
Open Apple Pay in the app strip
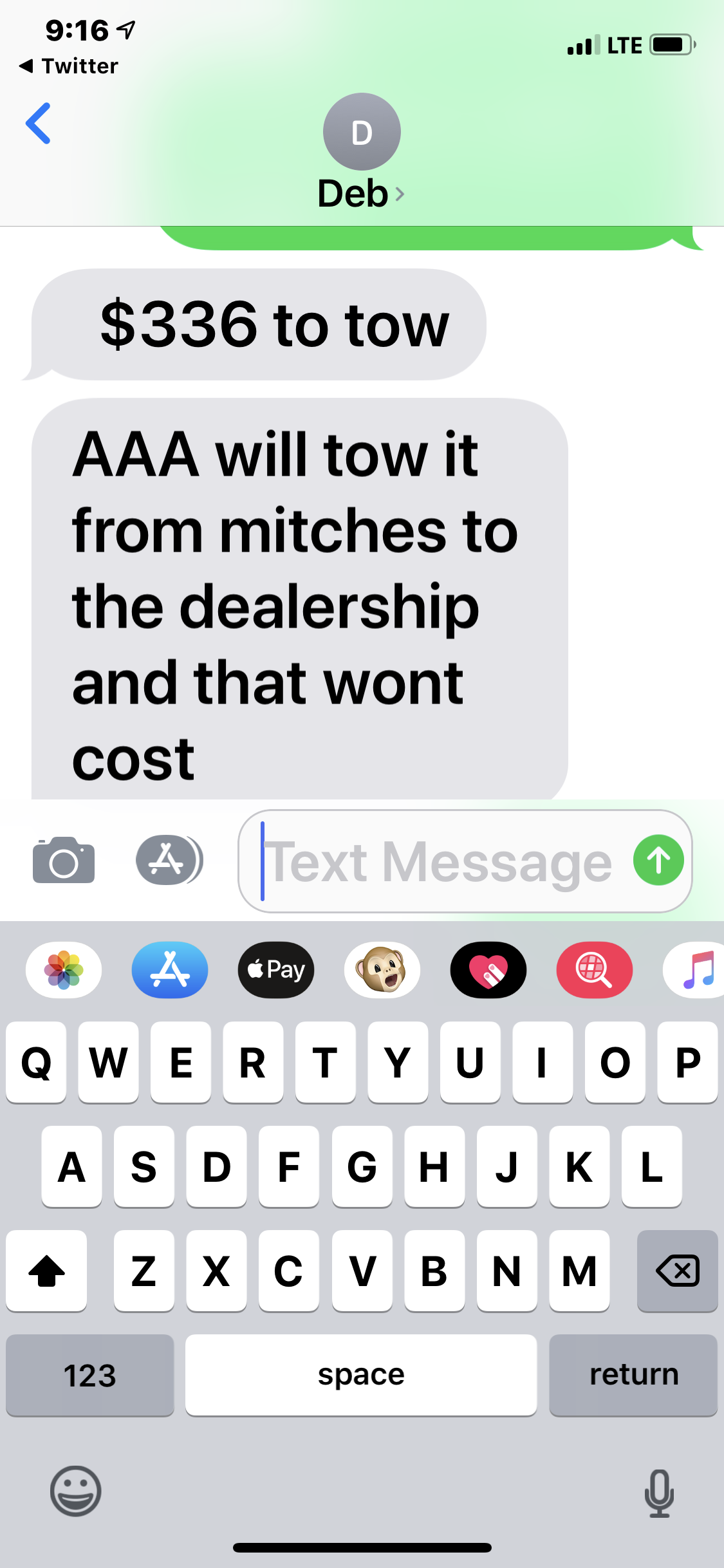[276, 969]
